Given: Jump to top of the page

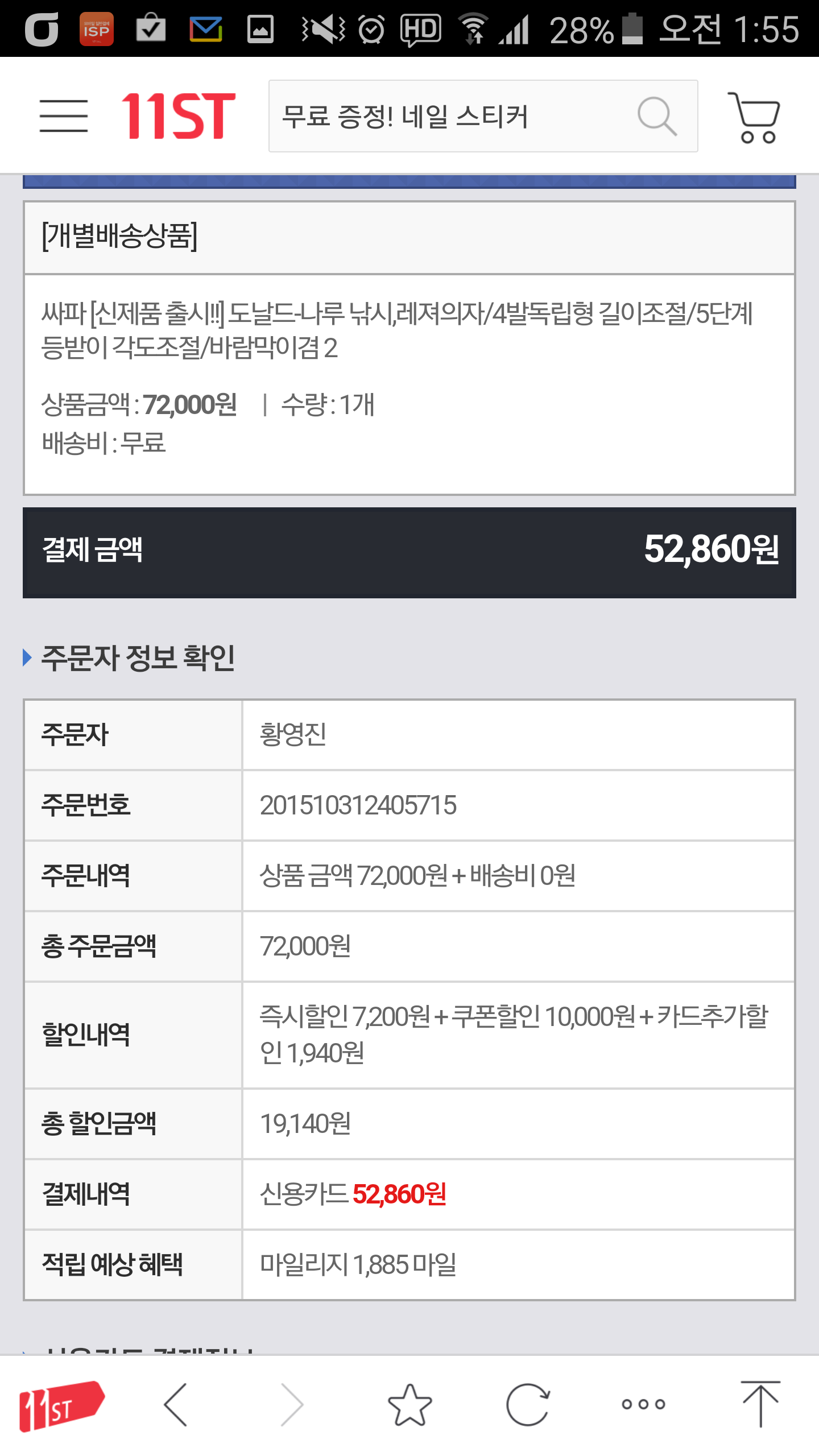Looking at the screenshot, I should click(x=760, y=1404).
